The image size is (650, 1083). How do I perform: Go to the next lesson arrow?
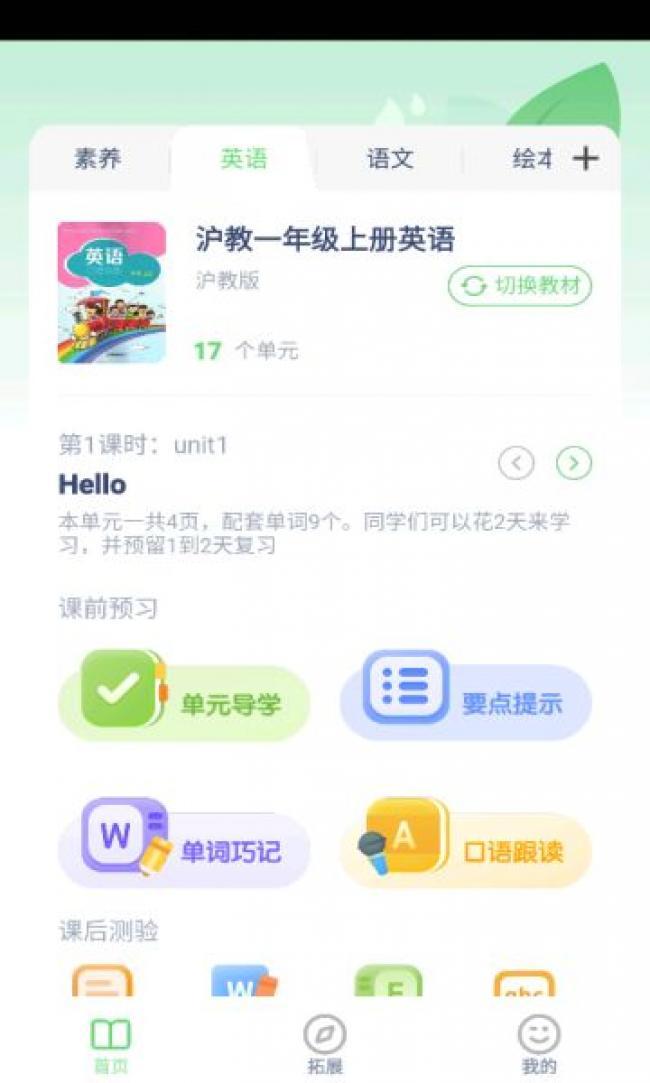(x=574, y=463)
